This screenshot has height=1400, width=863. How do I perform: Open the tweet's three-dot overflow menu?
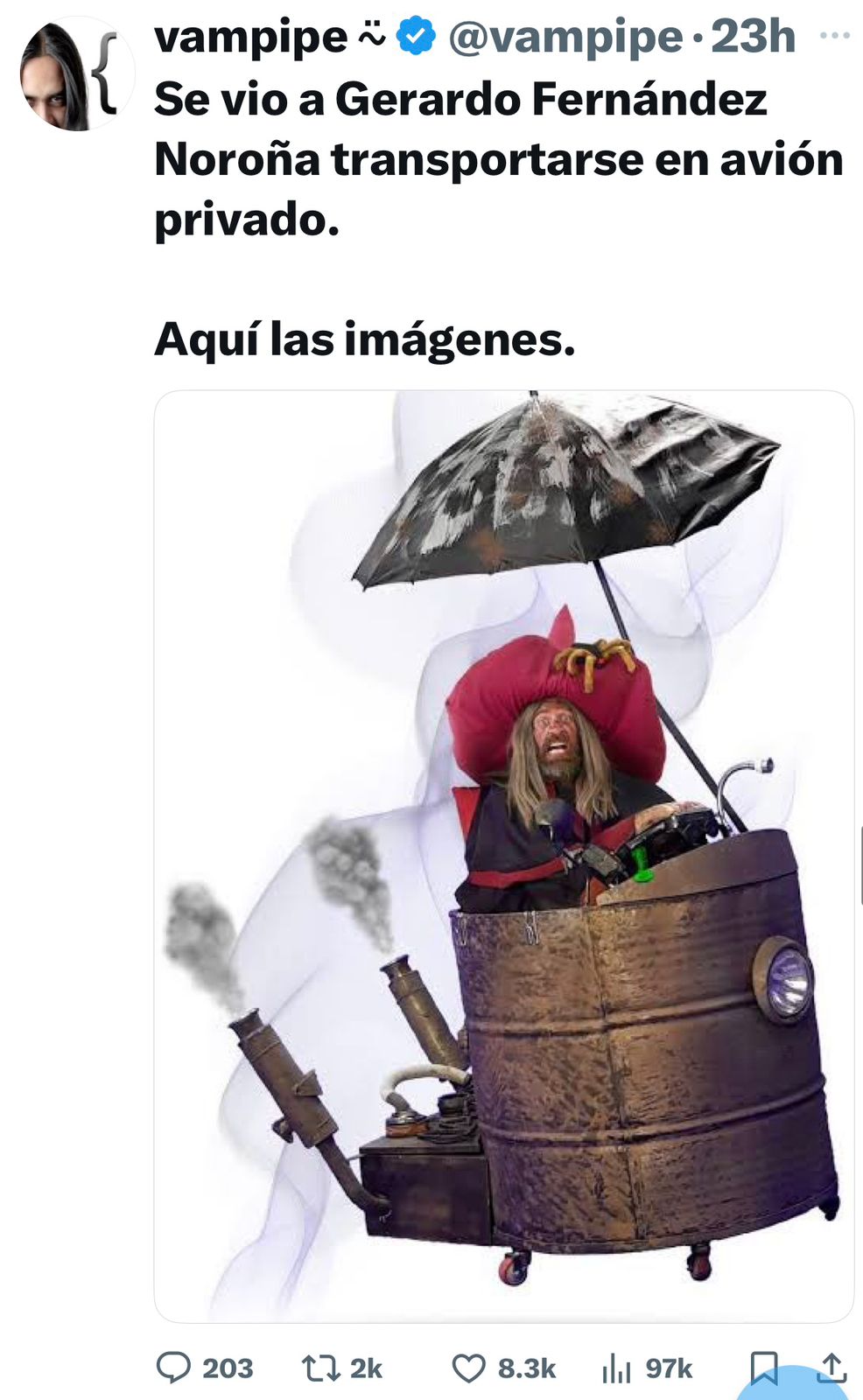click(x=834, y=36)
